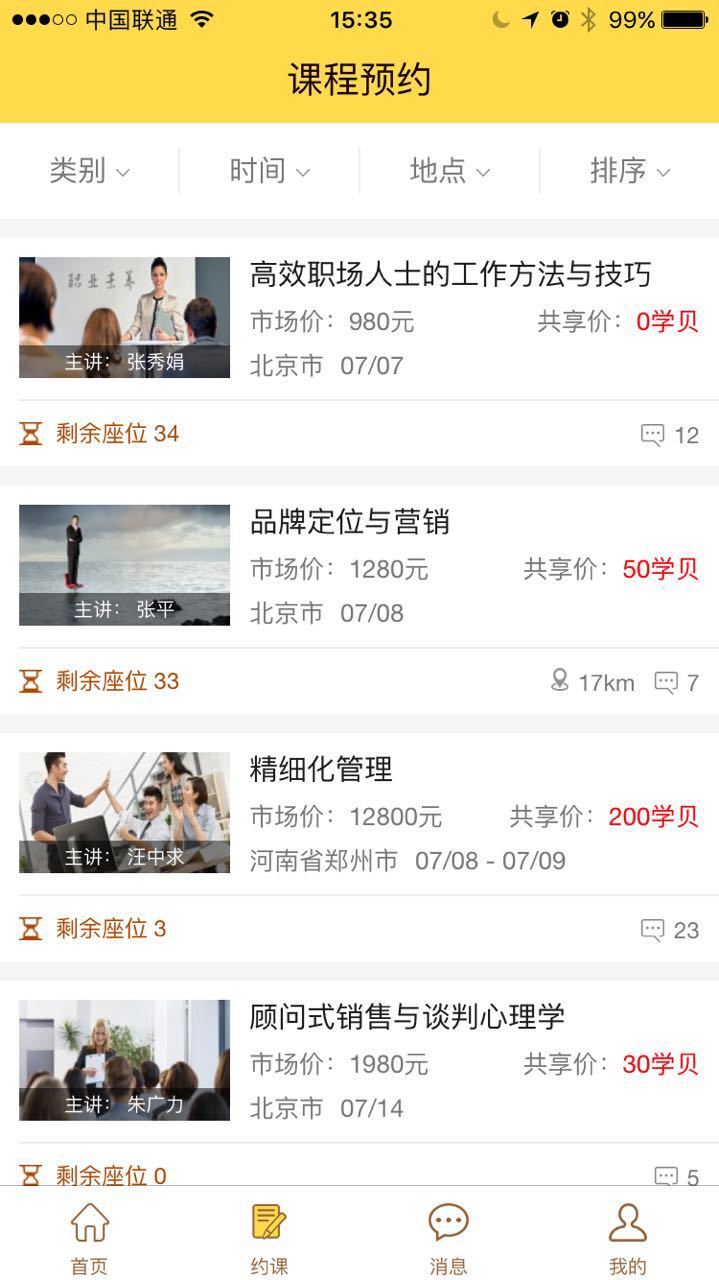Choose a location via 地点 dropdown

449,171
